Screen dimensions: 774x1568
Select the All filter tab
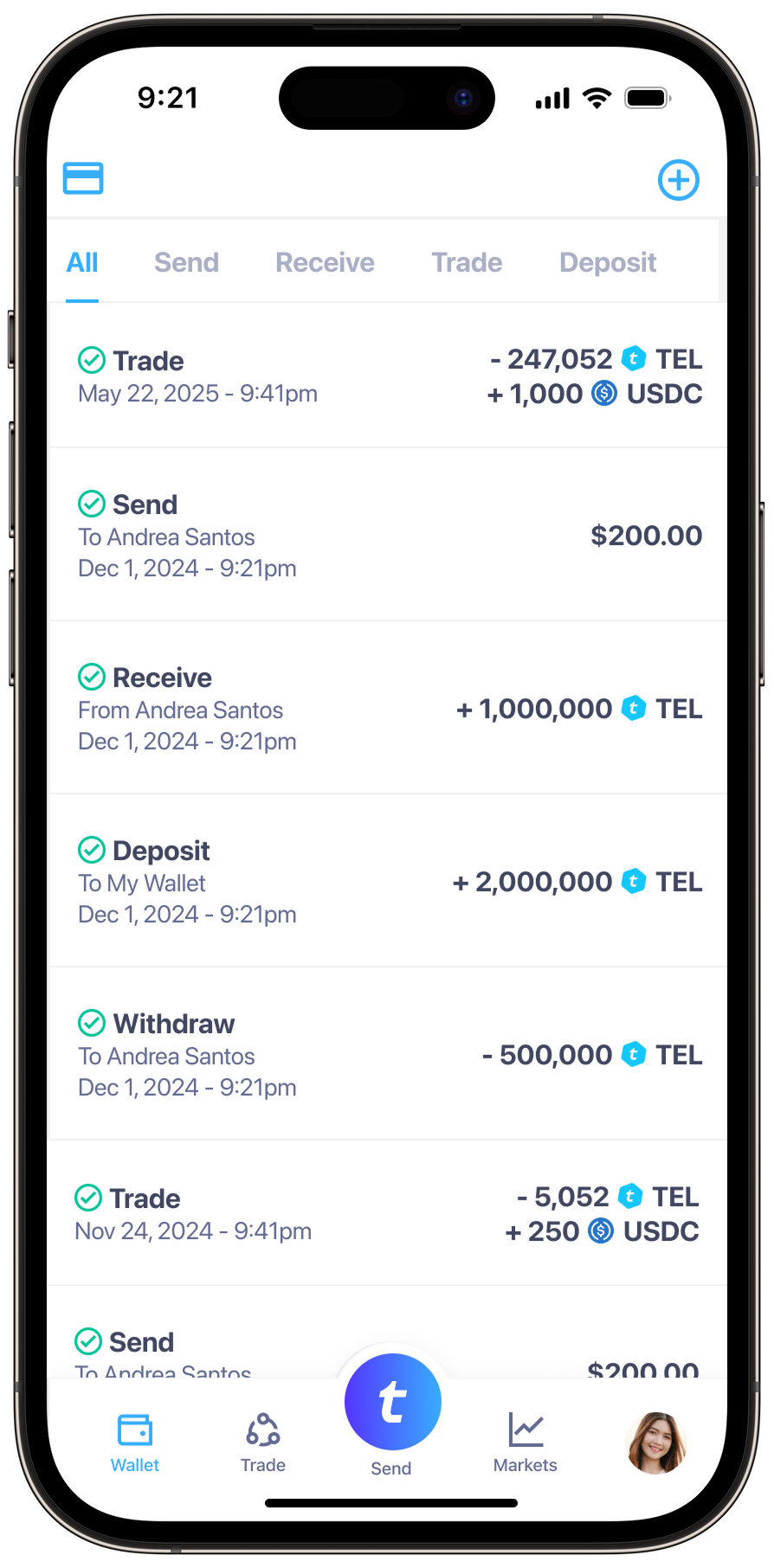pos(82,262)
